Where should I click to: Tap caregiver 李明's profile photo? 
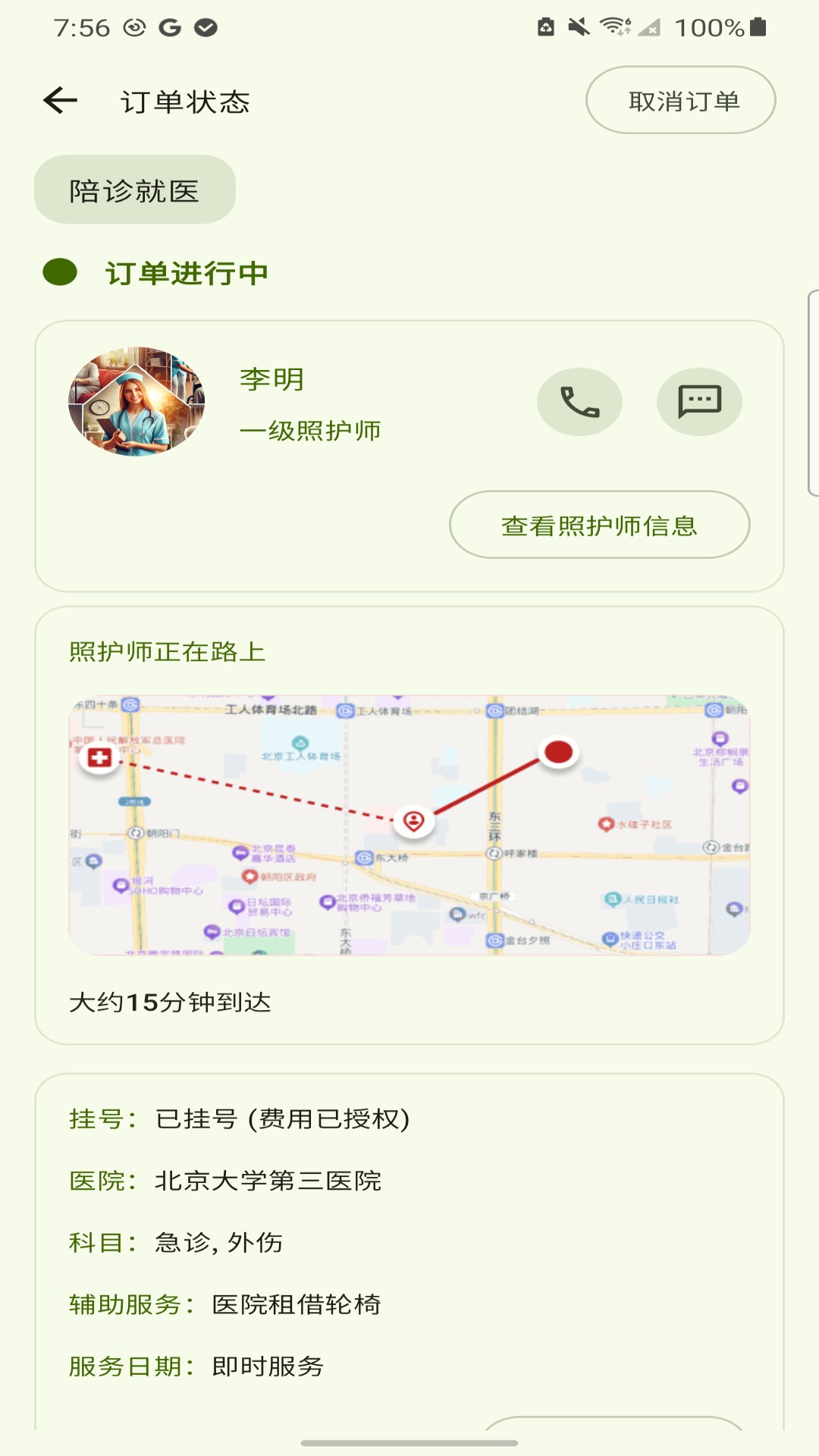point(137,400)
